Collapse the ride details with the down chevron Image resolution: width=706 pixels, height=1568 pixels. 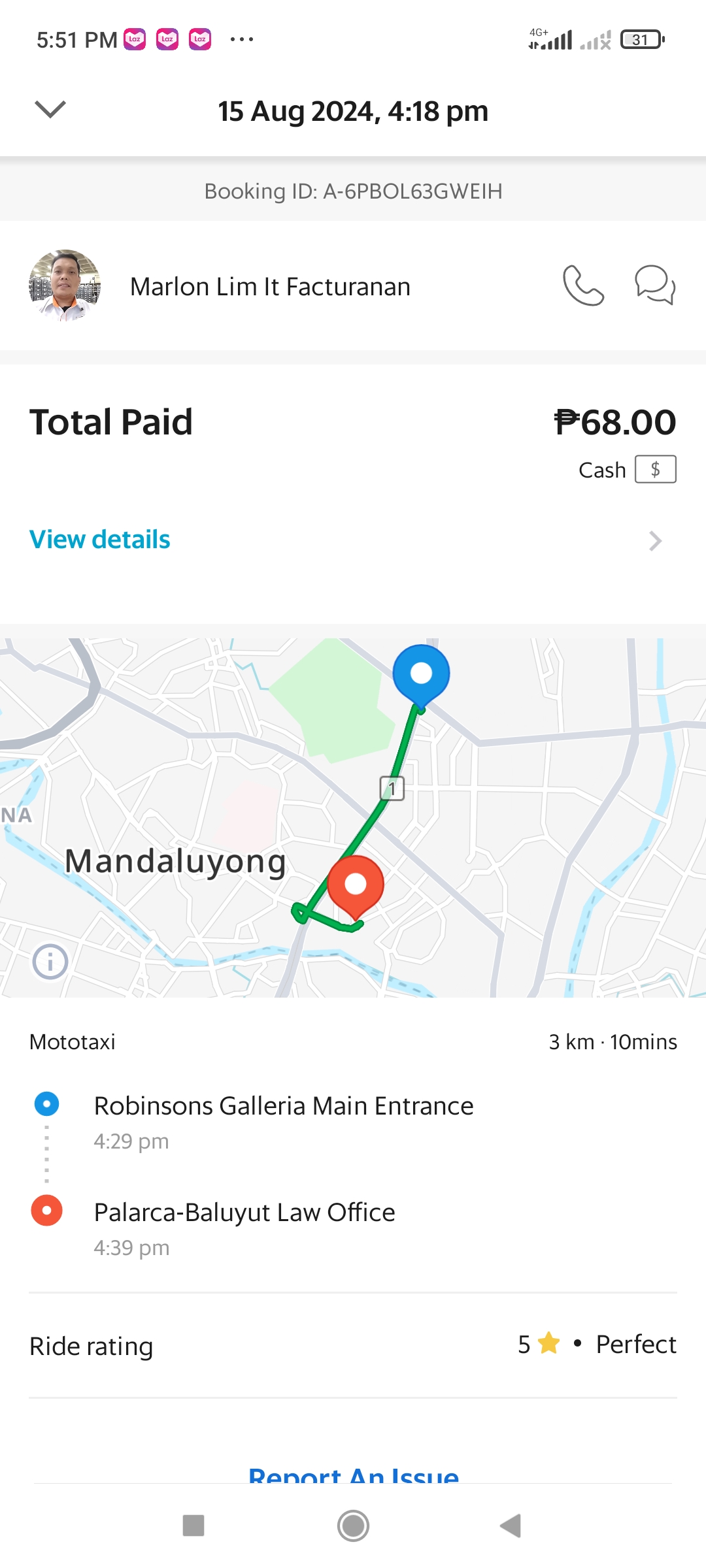click(x=50, y=110)
